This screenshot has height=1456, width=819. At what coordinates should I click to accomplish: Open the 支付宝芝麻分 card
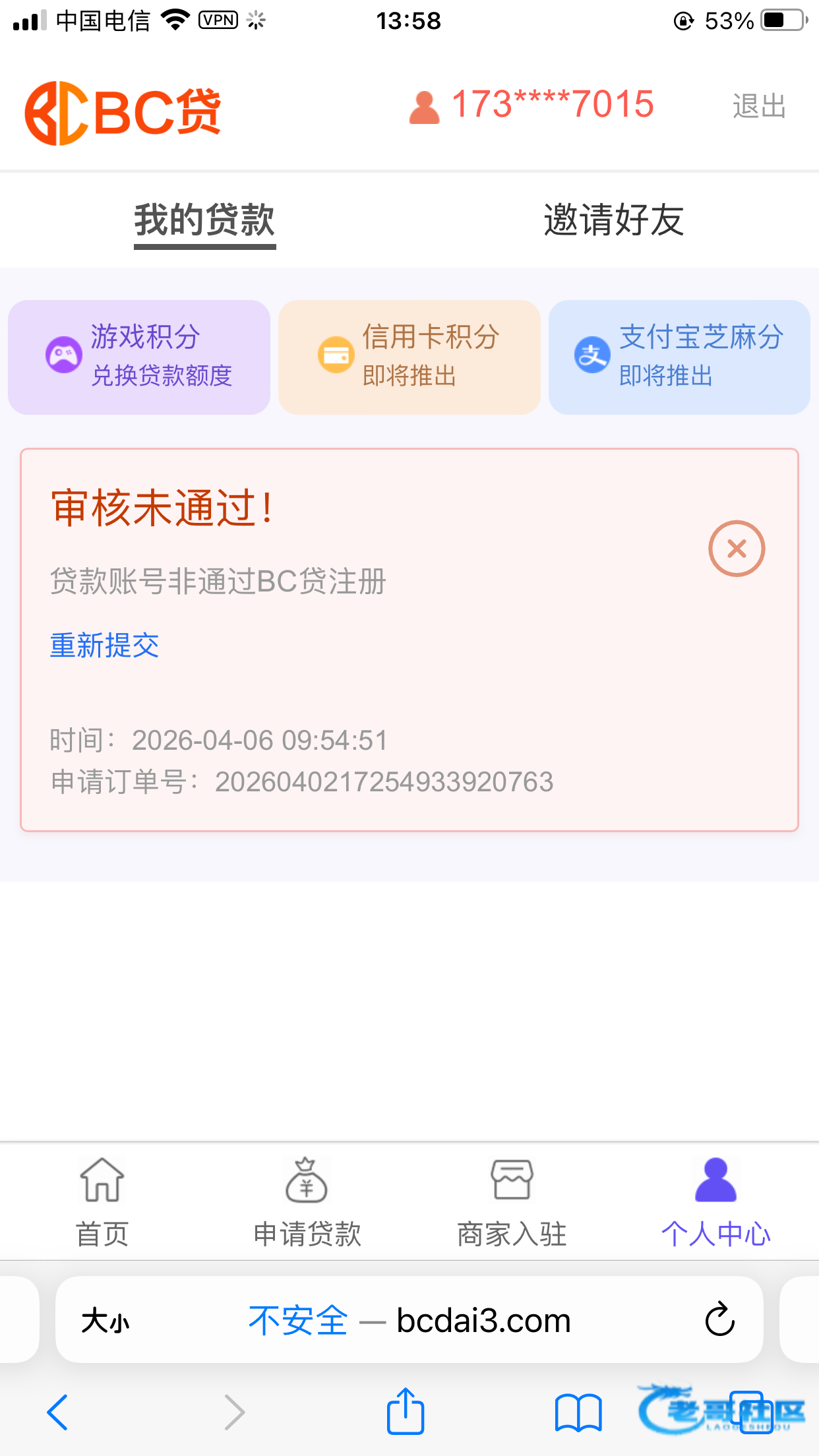pos(679,357)
